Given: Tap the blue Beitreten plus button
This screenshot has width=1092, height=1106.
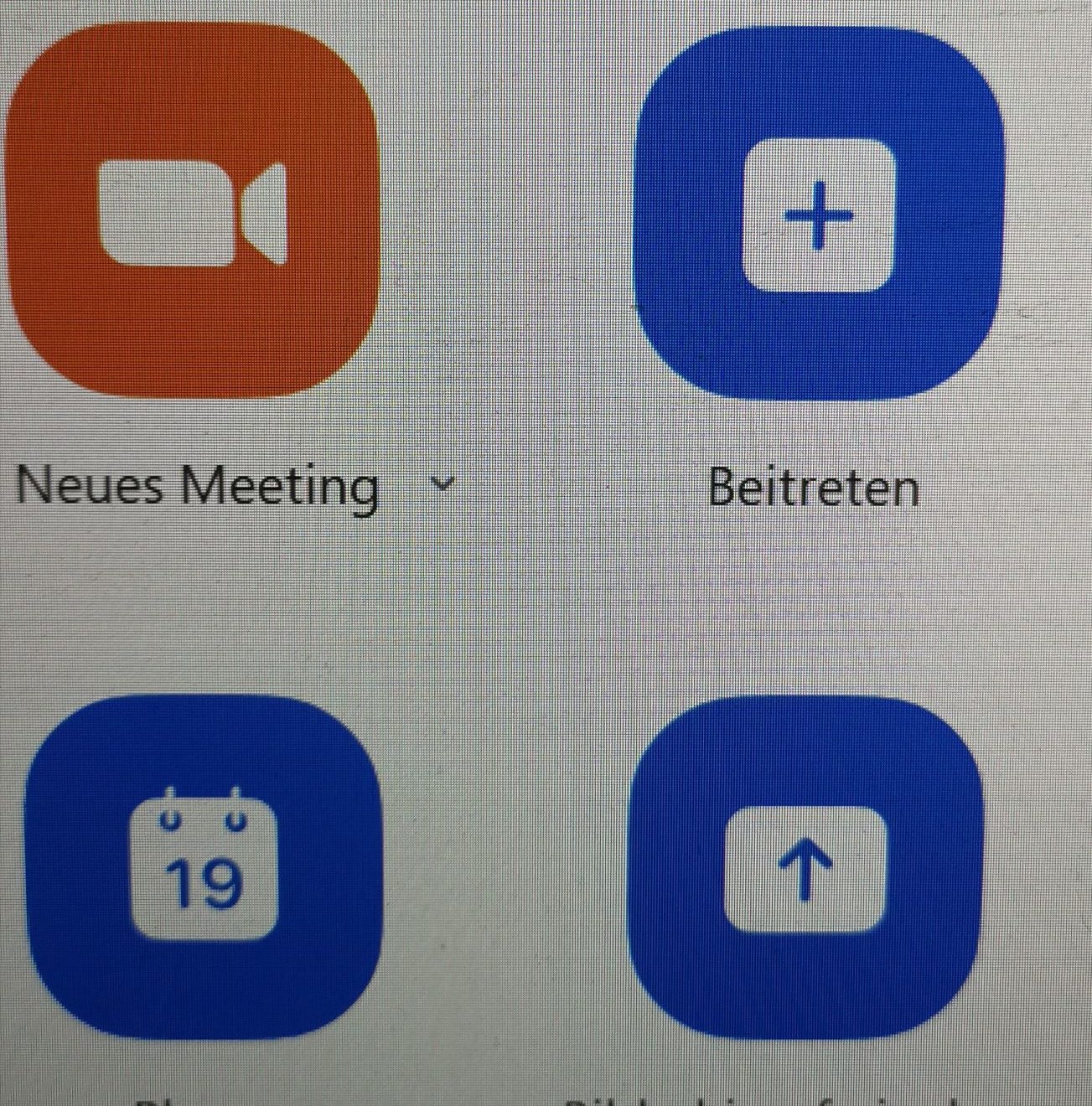Looking at the screenshot, I should click(818, 216).
